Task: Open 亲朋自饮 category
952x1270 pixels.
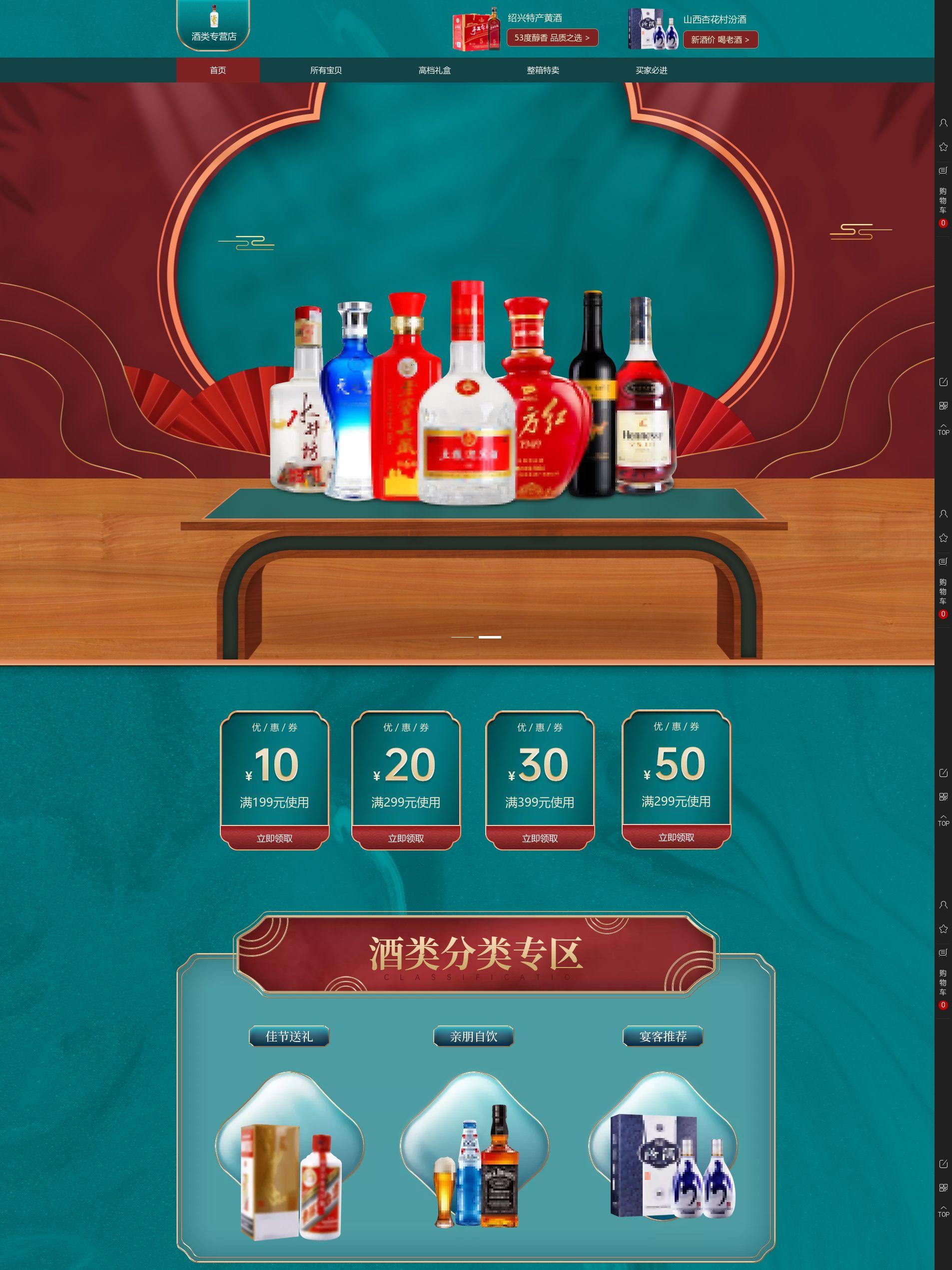Action: point(473,1036)
